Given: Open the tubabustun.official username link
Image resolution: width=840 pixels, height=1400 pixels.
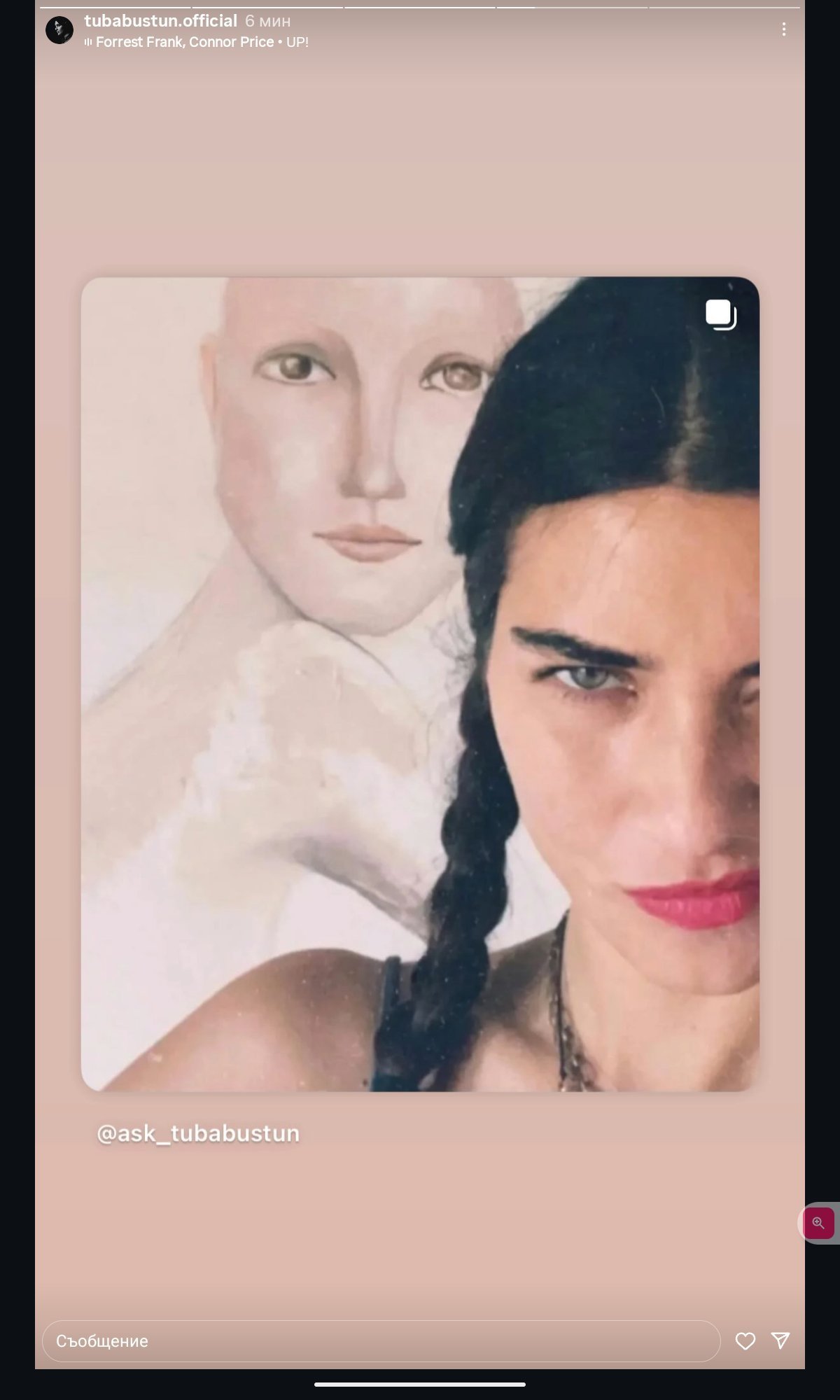Looking at the screenshot, I should (160, 21).
